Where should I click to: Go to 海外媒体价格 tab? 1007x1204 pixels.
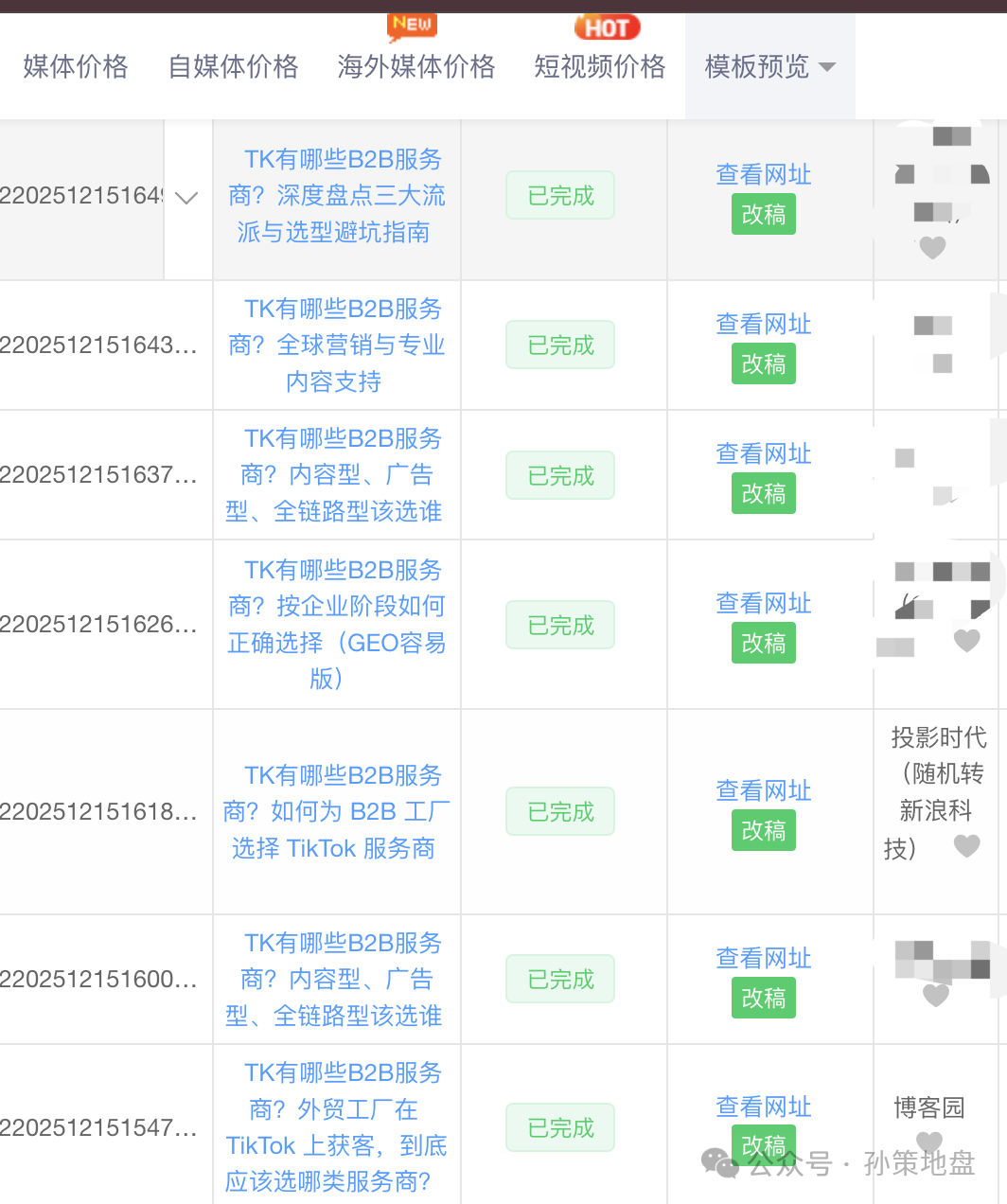[x=415, y=66]
